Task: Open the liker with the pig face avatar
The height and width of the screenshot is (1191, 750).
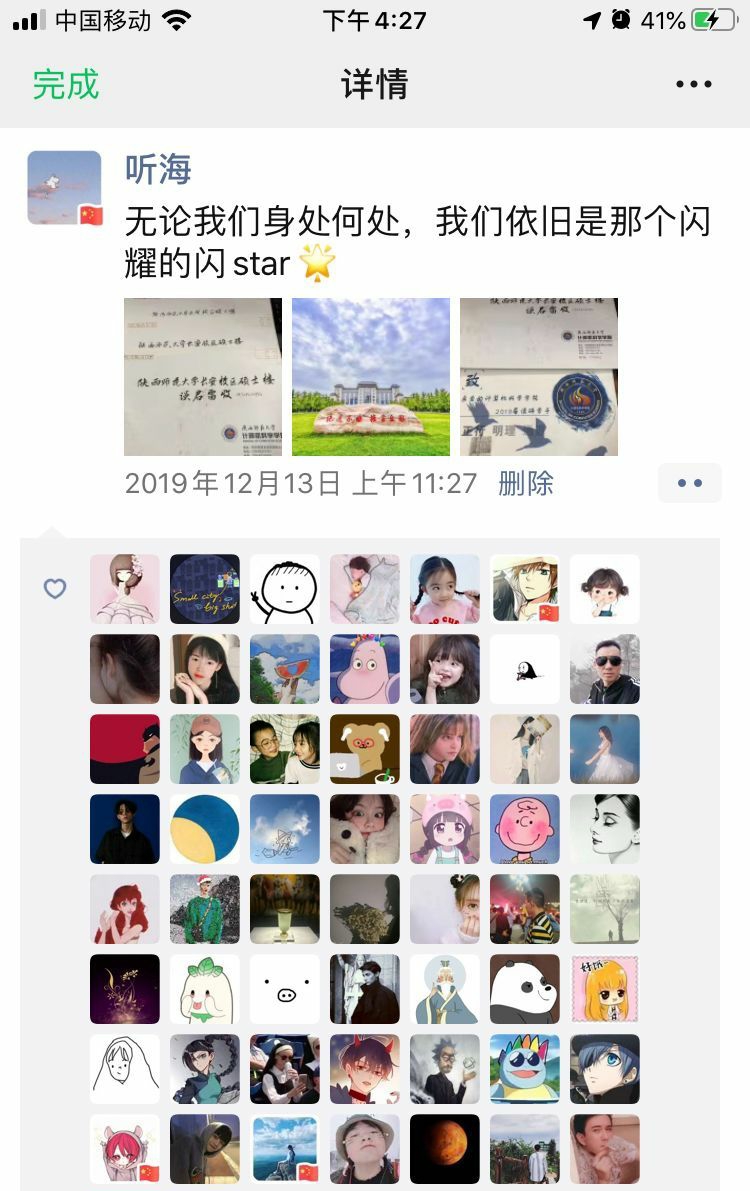Action: tap(285, 989)
